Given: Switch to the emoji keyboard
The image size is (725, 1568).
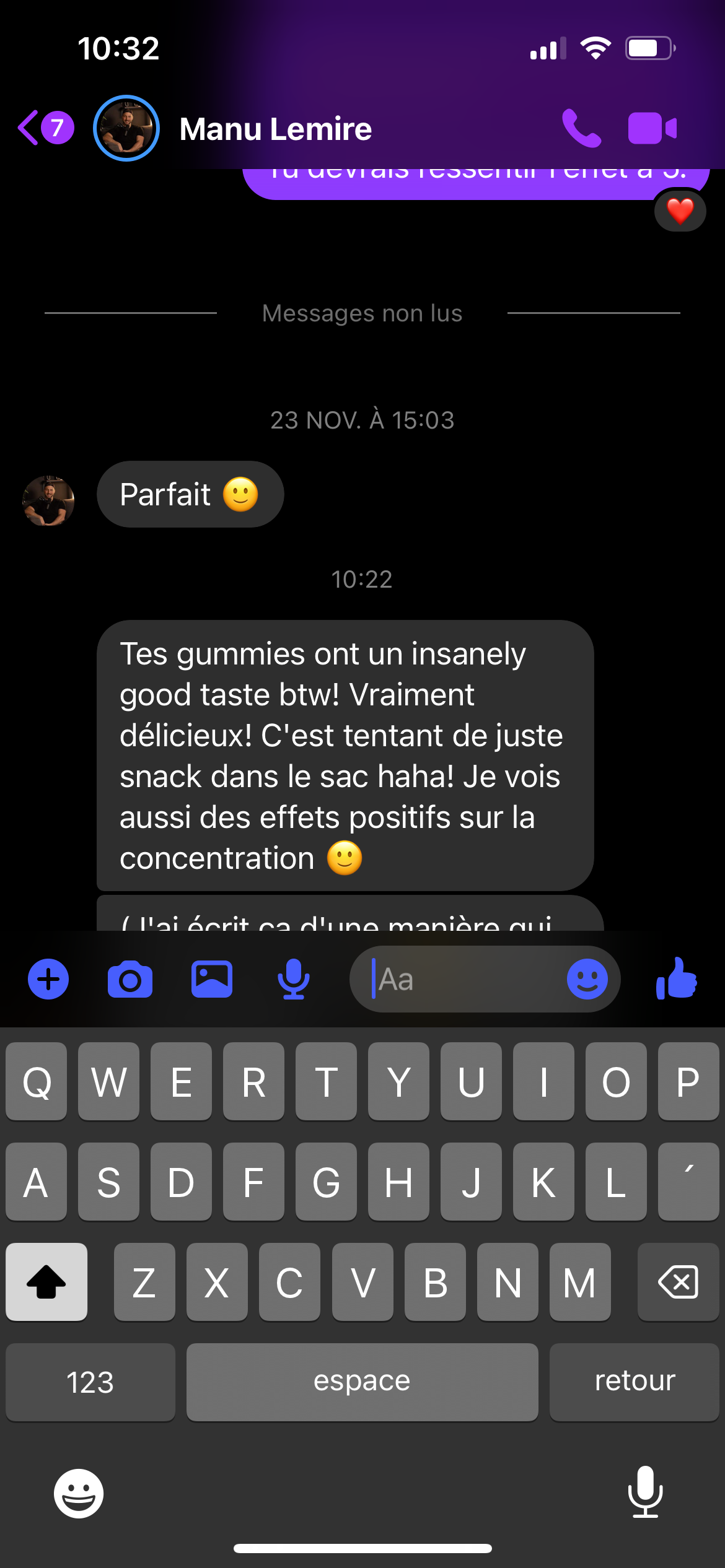Looking at the screenshot, I should (79, 1493).
